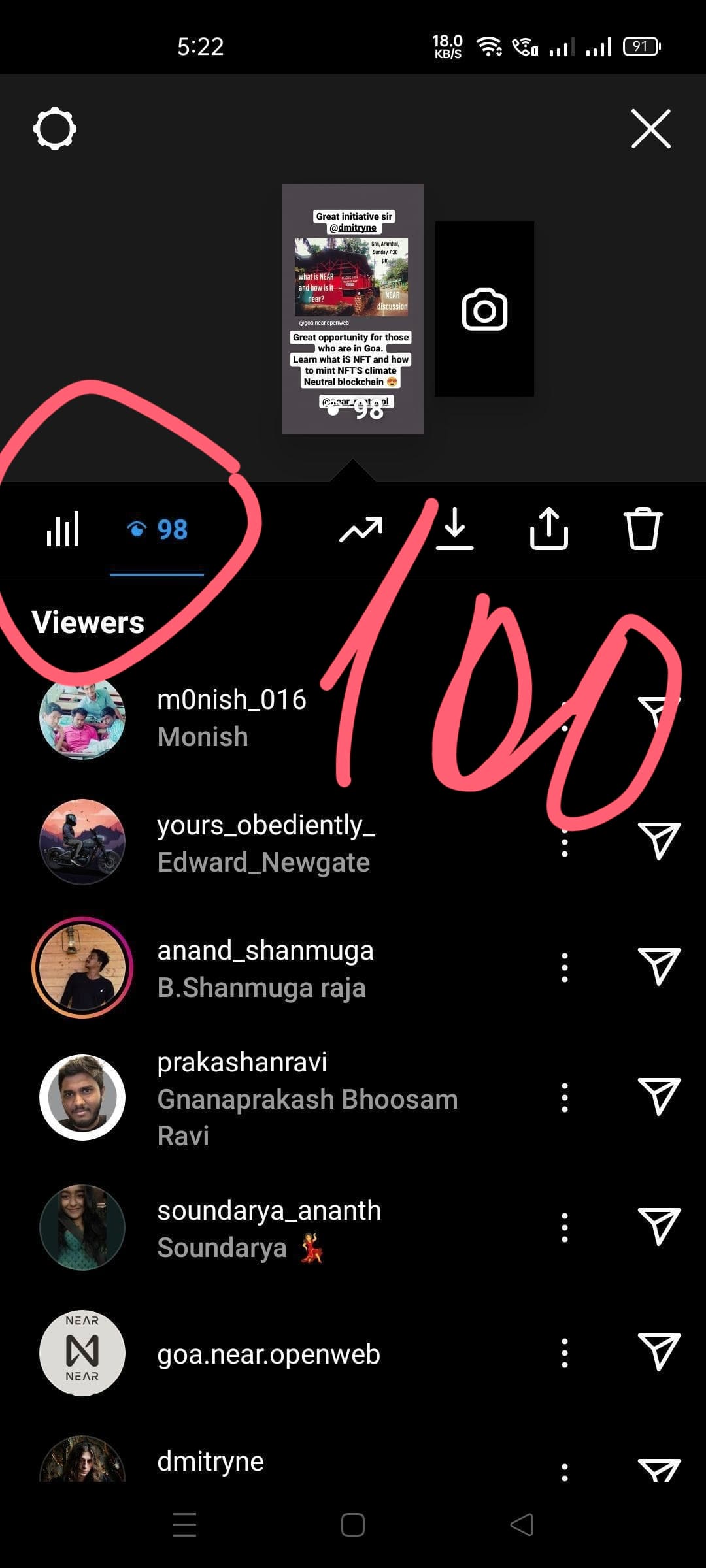Promote the story with trending arrow icon
This screenshot has width=706, height=1568.
[x=361, y=529]
